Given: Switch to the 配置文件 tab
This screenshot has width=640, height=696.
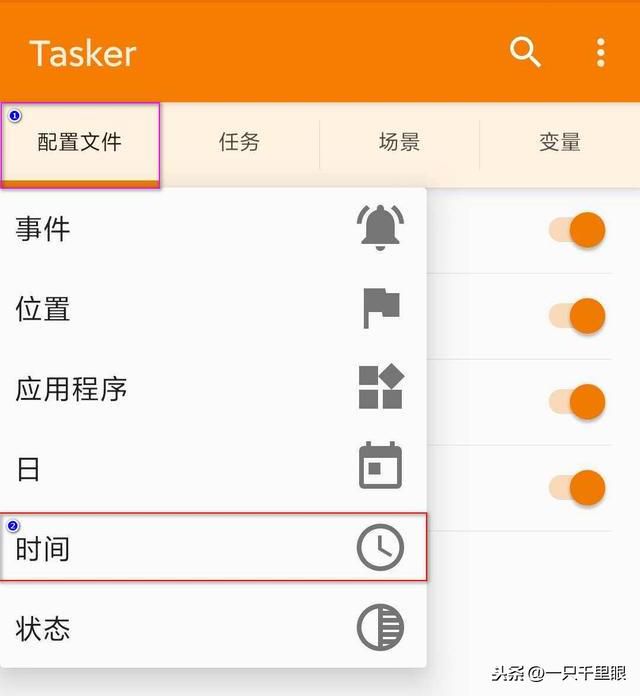Looking at the screenshot, I should tap(80, 143).
